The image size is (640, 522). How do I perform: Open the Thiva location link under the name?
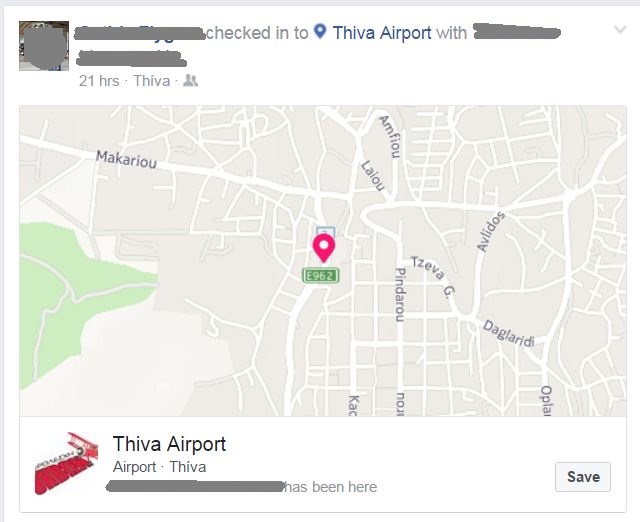tap(151, 81)
